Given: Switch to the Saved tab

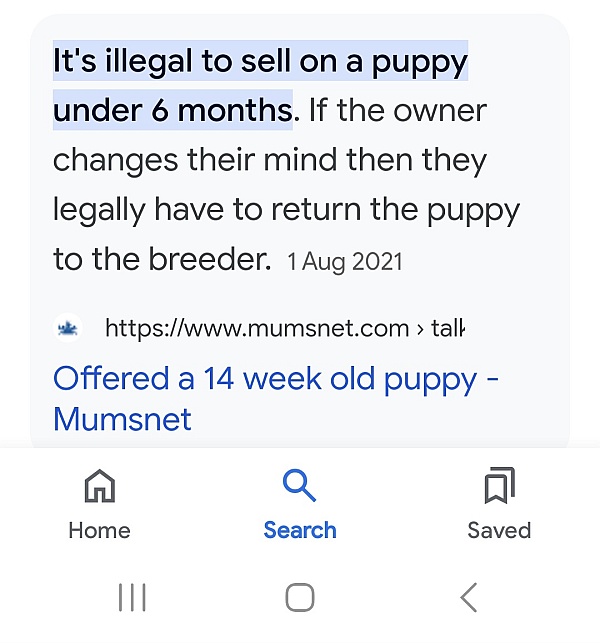Looking at the screenshot, I should point(498,504).
